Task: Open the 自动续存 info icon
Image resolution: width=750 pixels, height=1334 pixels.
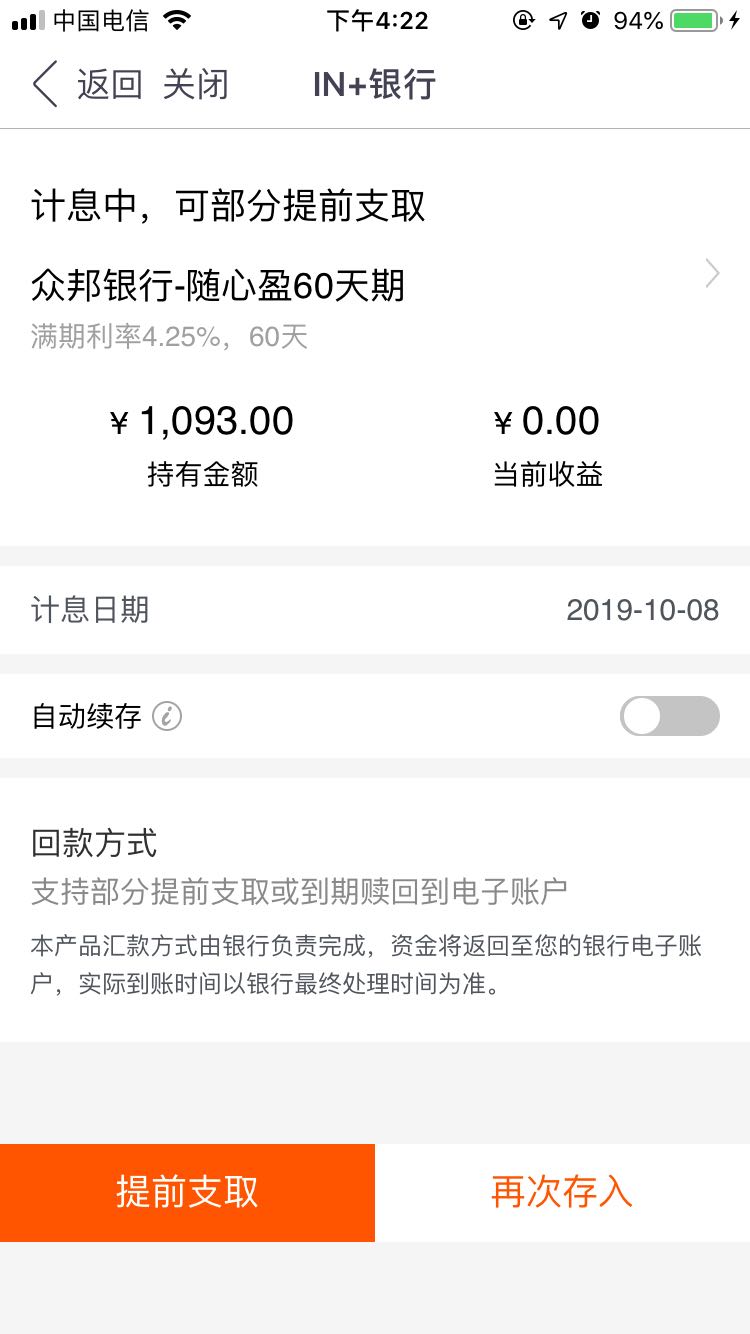Action: point(167,717)
